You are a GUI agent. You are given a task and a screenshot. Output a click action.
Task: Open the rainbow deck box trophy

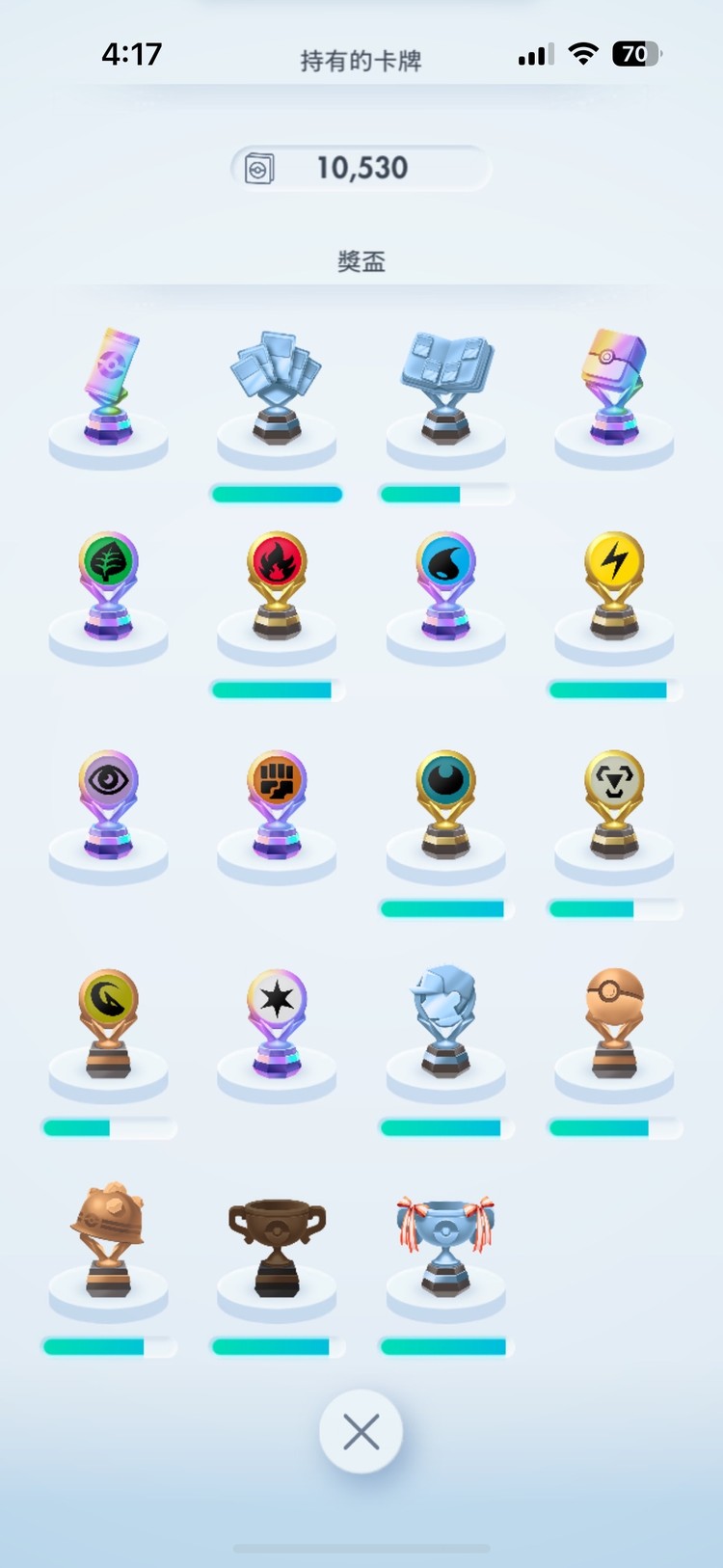pos(614,386)
